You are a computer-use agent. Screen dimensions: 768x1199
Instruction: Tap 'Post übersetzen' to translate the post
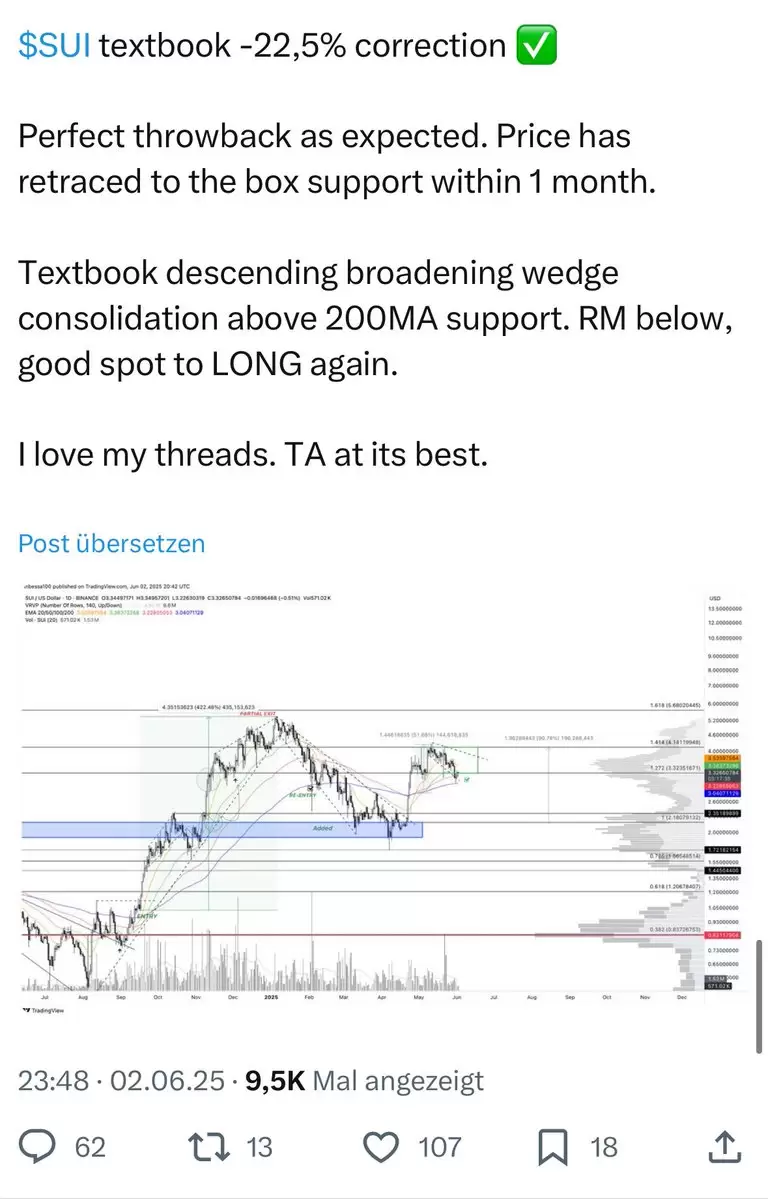pos(112,544)
